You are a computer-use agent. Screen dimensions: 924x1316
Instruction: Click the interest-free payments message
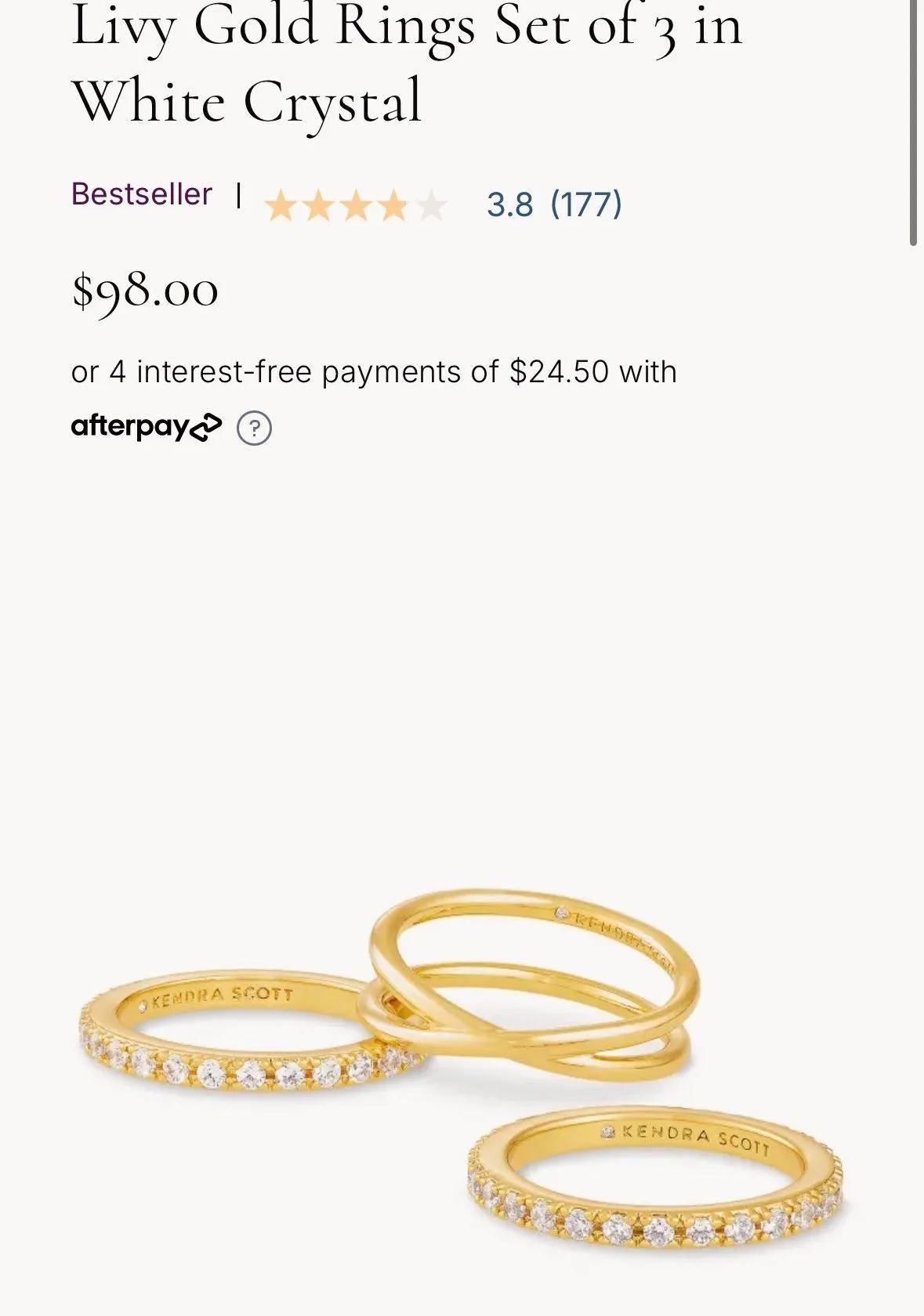tap(372, 373)
